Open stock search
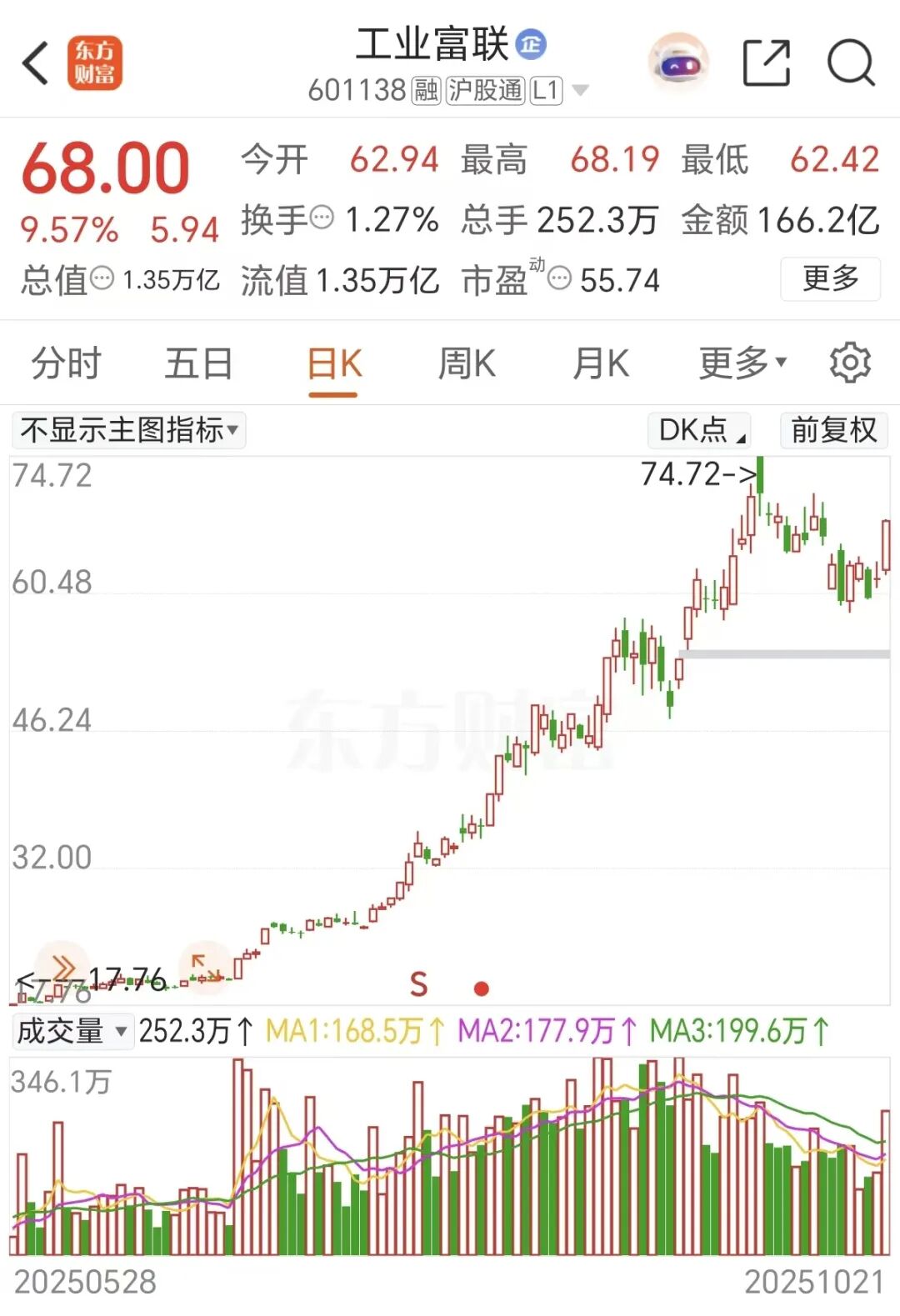Image resolution: width=900 pixels, height=1316 pixels. pyautogui.click(x=851, y=63)
